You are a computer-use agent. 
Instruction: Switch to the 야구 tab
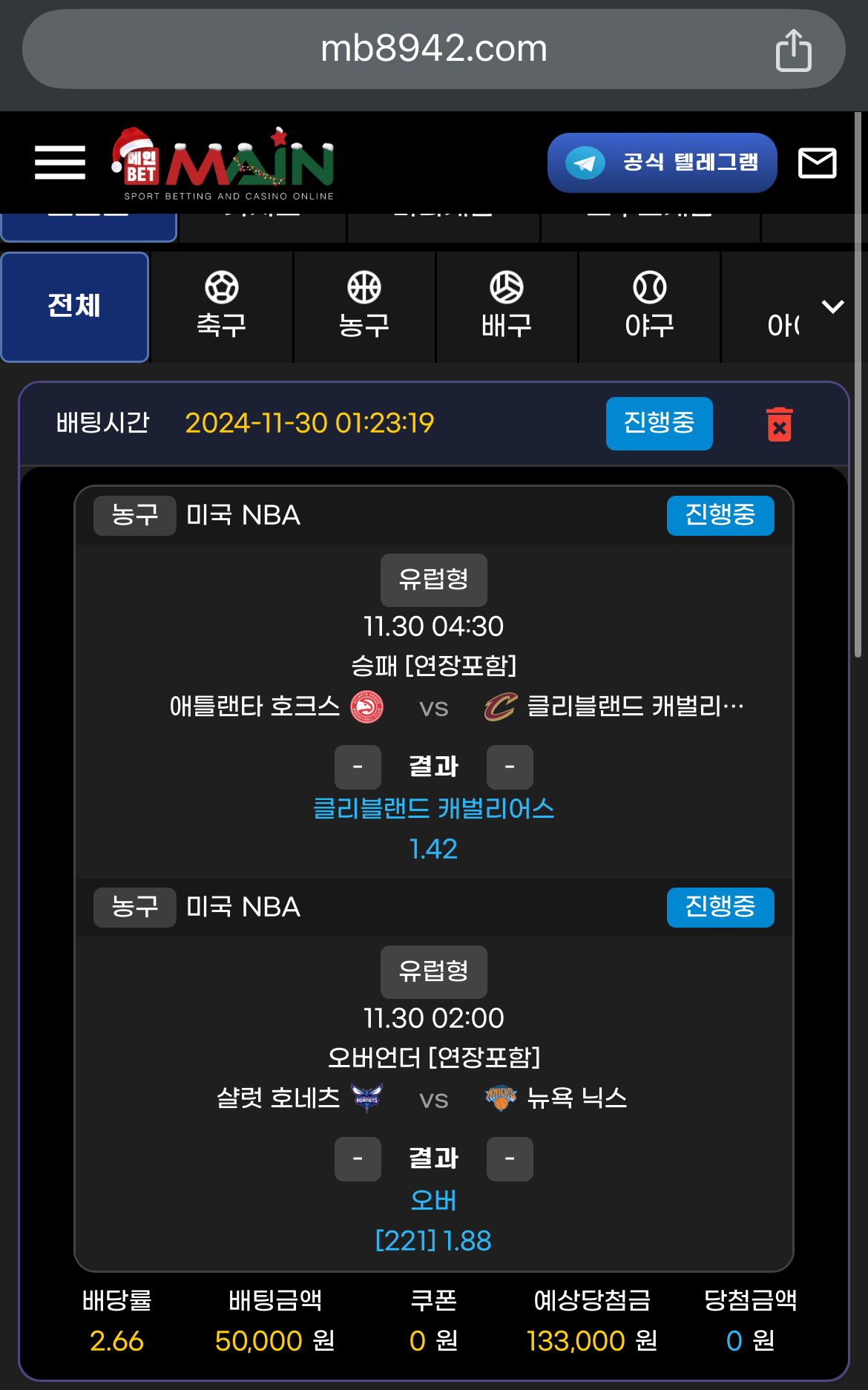[x=649, y=306]
